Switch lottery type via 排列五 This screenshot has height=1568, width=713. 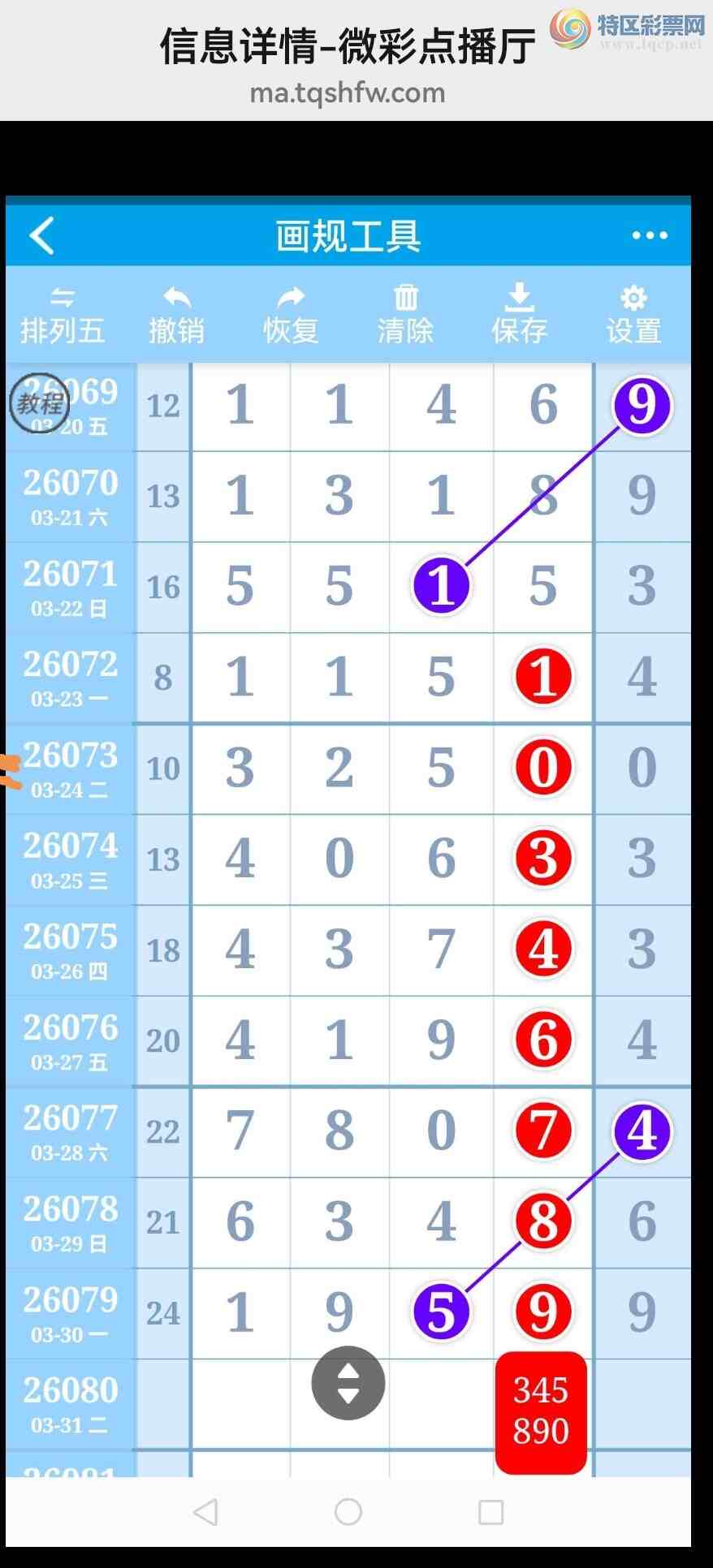pyautogui.click(x=63, y=316)
